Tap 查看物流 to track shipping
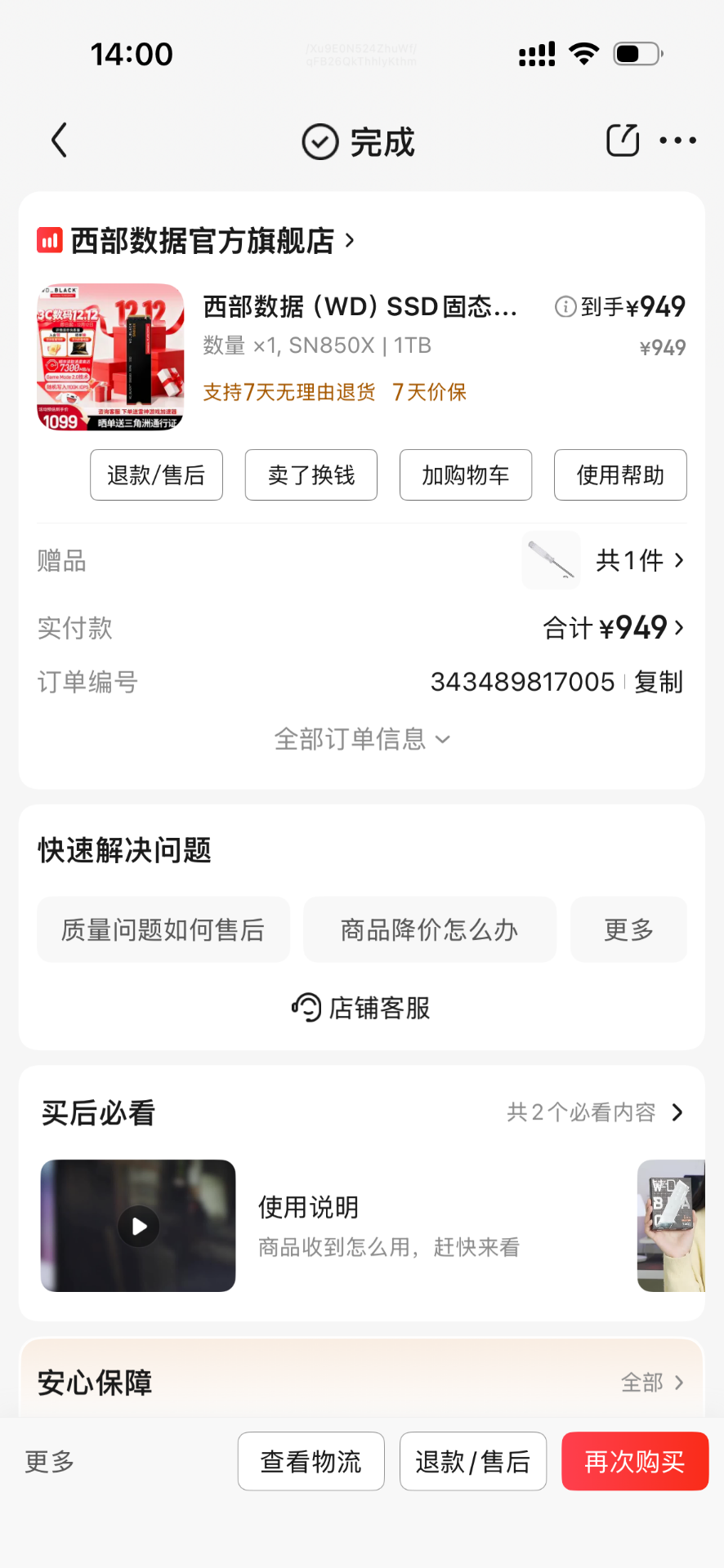Screen dimensions: 724x1568 point(311,1461)
